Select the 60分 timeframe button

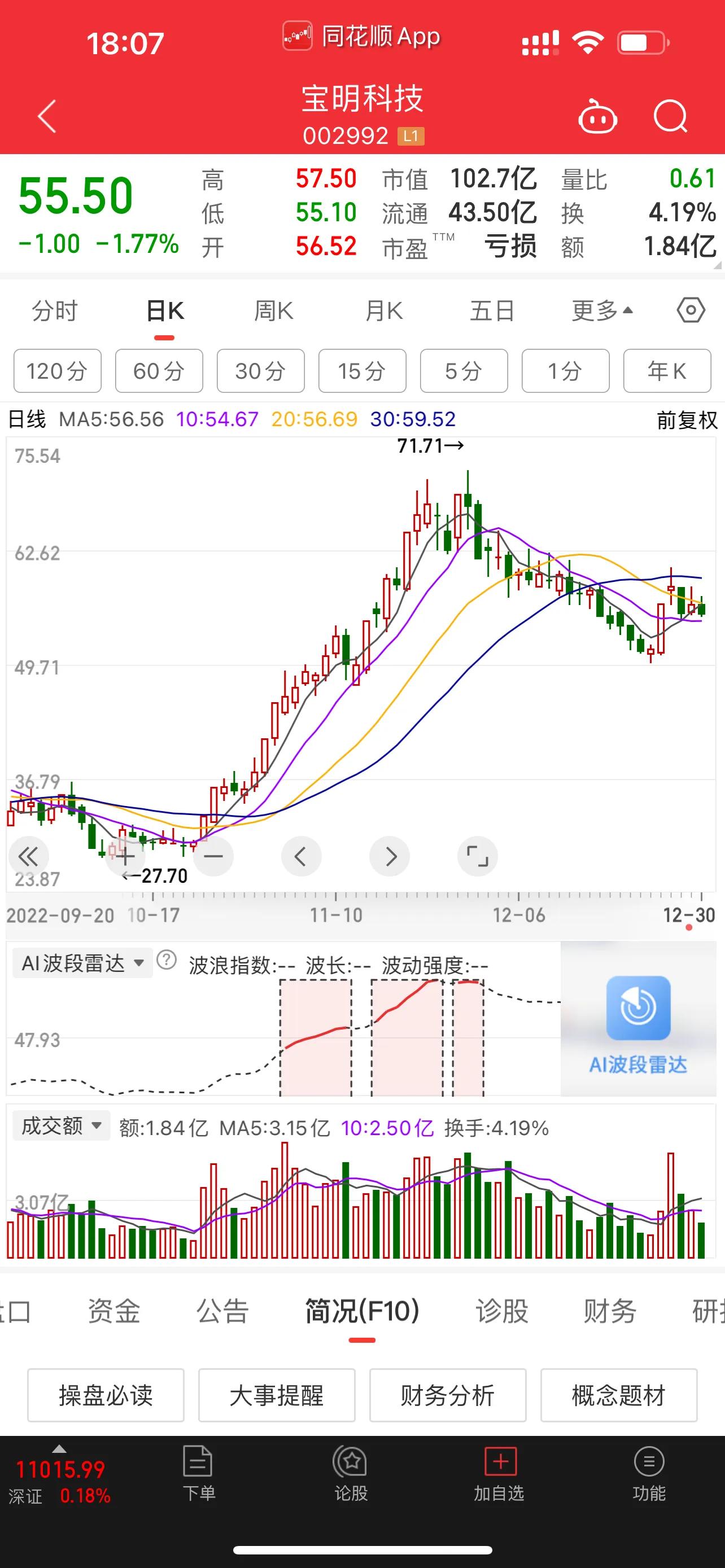click(x=159, y=371)
